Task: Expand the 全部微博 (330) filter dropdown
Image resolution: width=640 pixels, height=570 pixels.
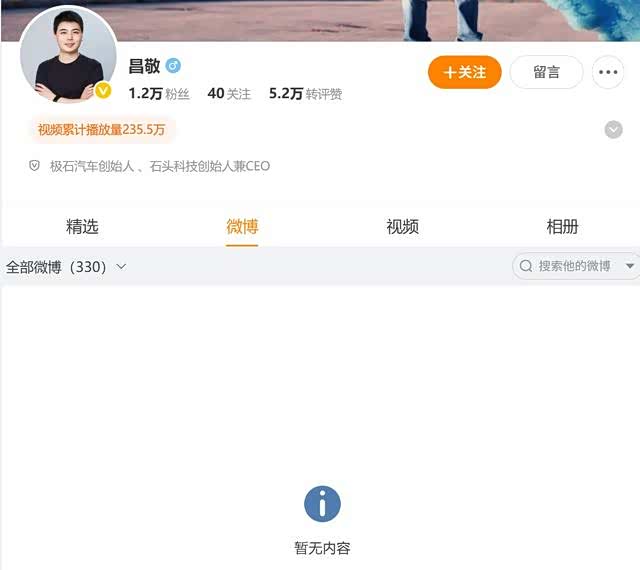Action: [66, 267]
